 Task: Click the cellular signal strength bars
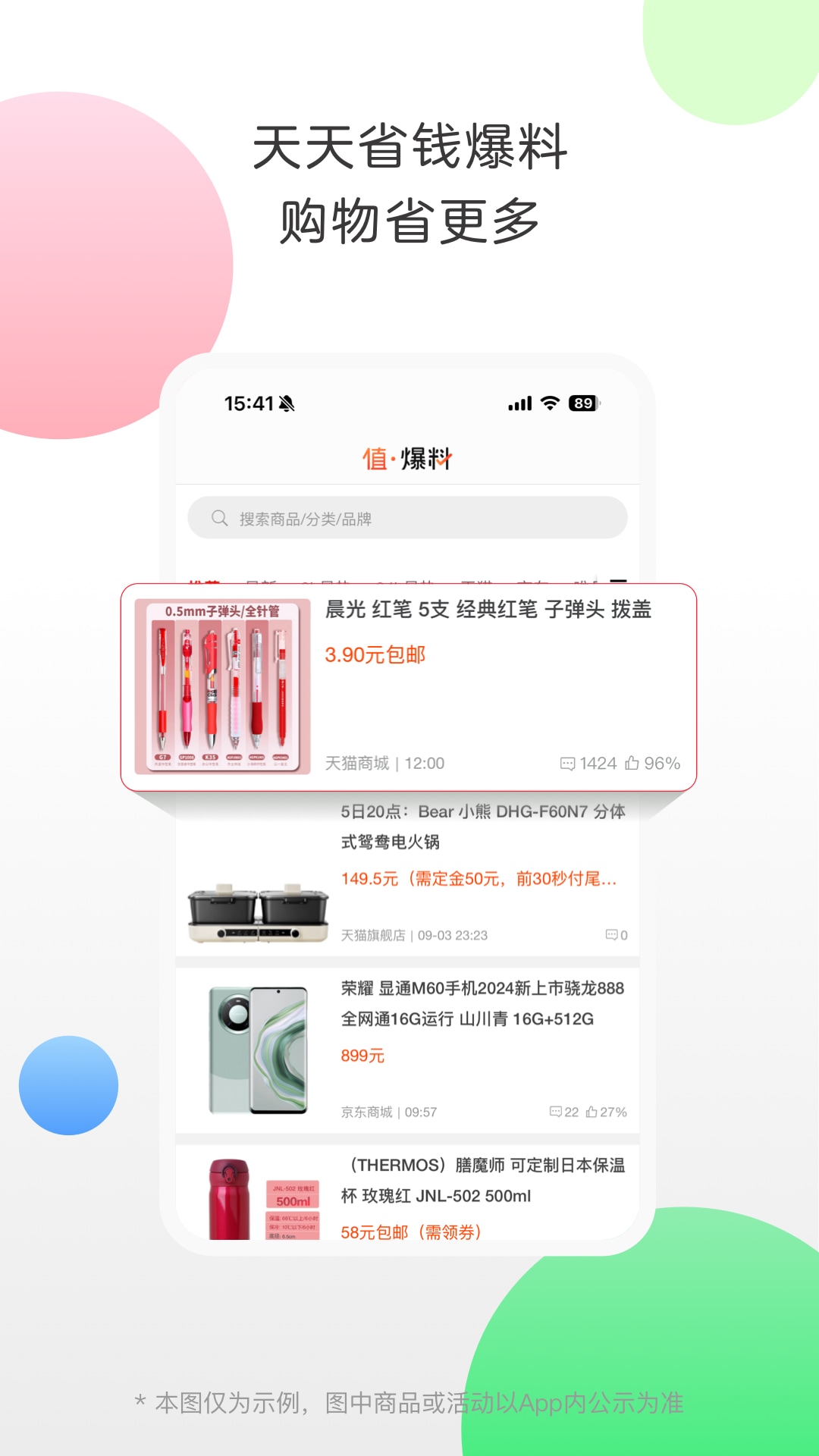[x=519, y=404]
